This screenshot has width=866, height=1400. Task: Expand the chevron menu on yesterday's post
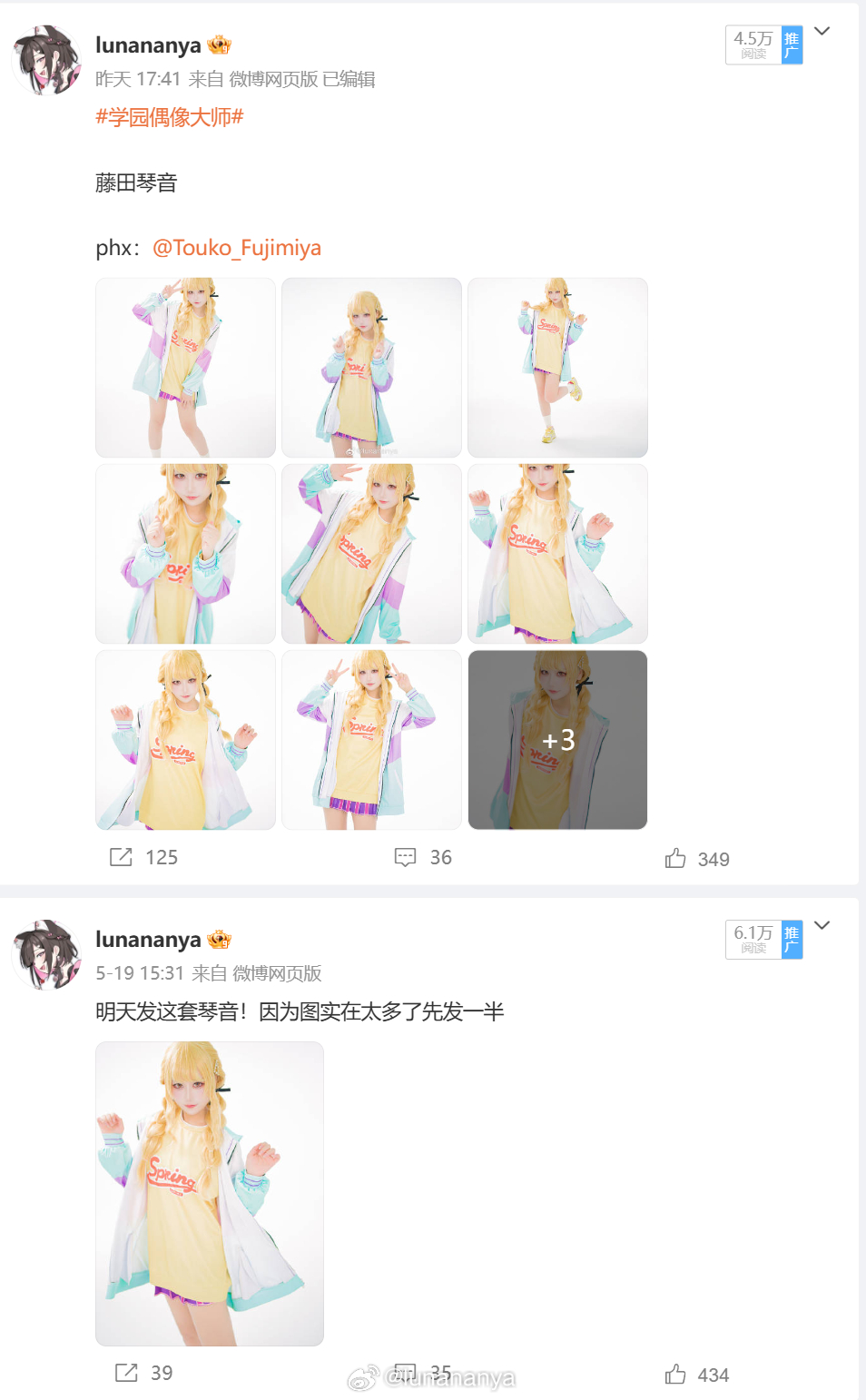pos(822,31)
